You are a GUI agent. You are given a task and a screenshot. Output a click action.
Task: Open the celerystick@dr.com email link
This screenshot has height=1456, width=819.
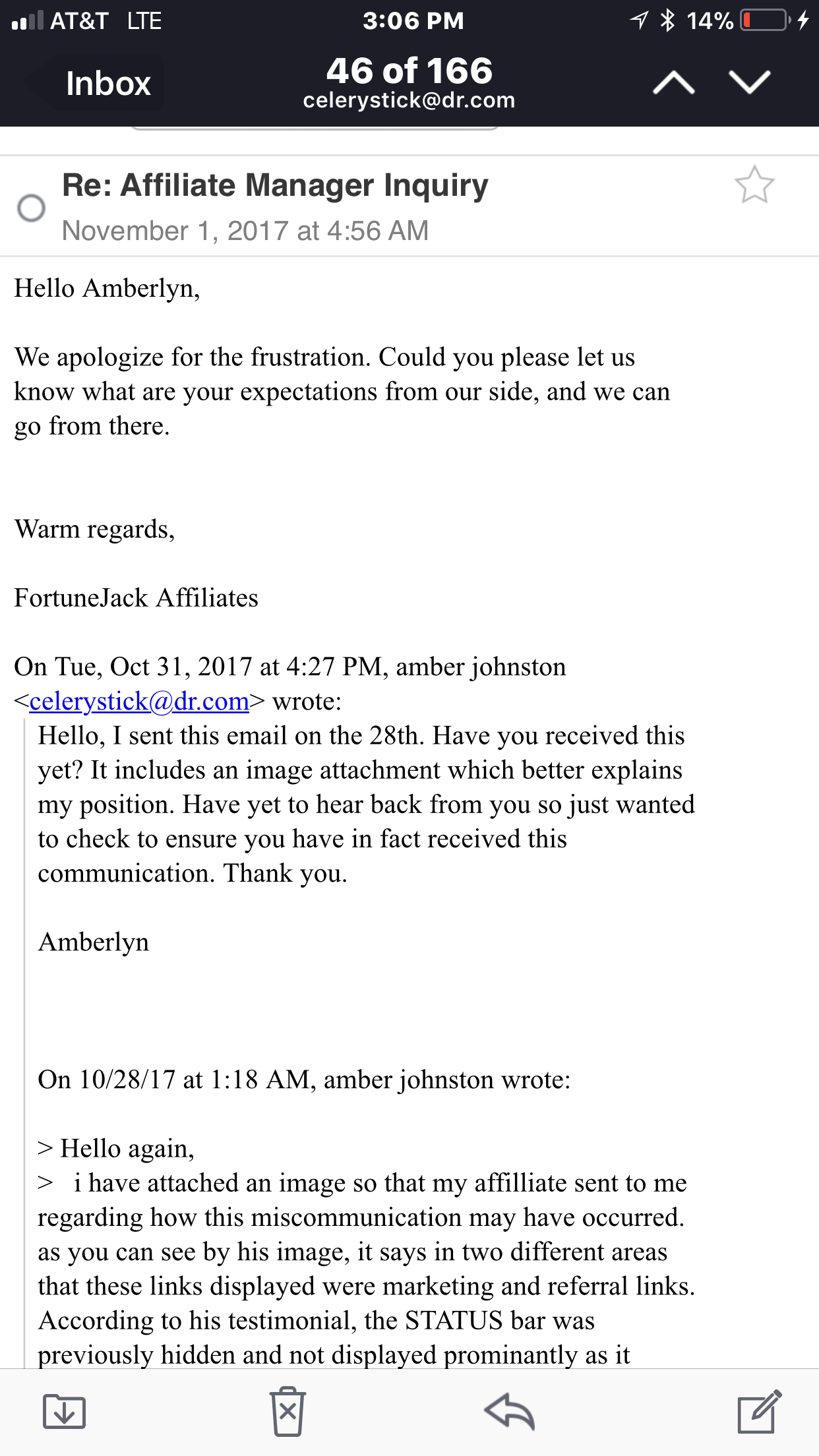tap(139, 702)
